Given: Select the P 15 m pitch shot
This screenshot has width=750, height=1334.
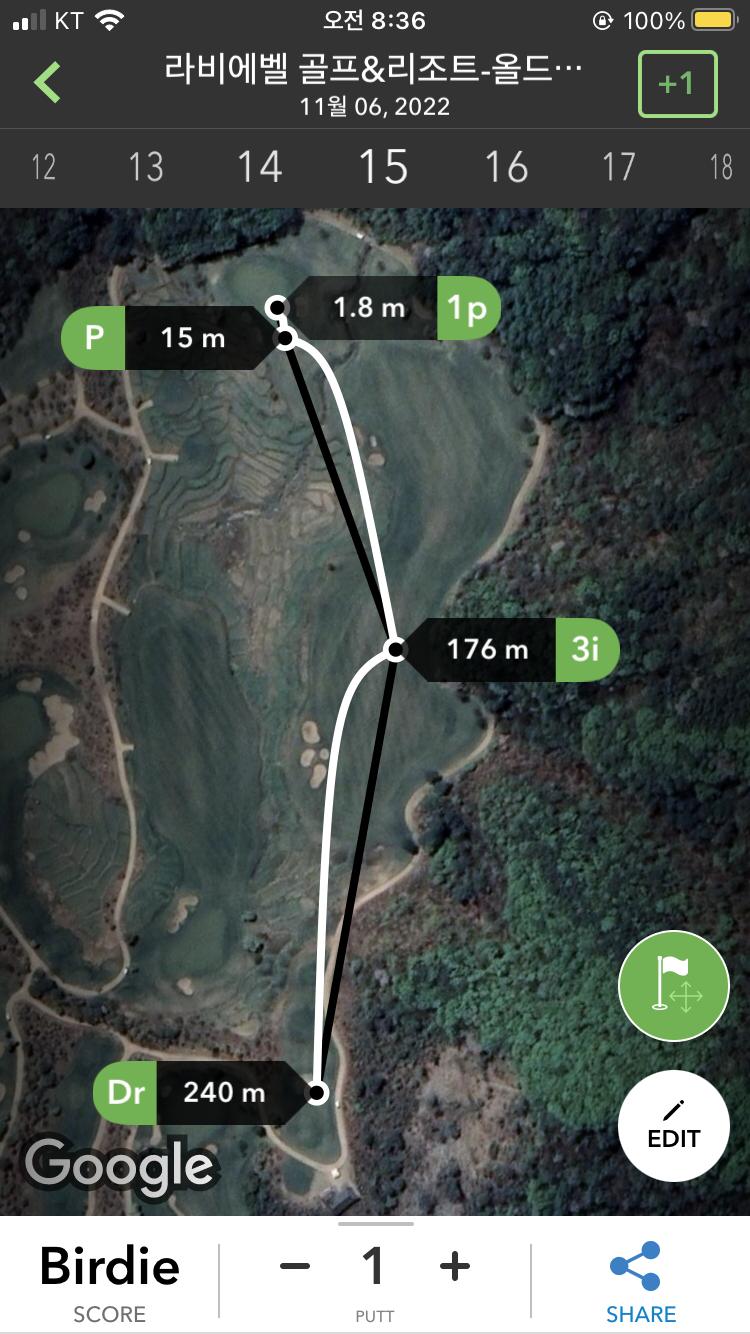Looking at the screenshot, I should (165, 338).
